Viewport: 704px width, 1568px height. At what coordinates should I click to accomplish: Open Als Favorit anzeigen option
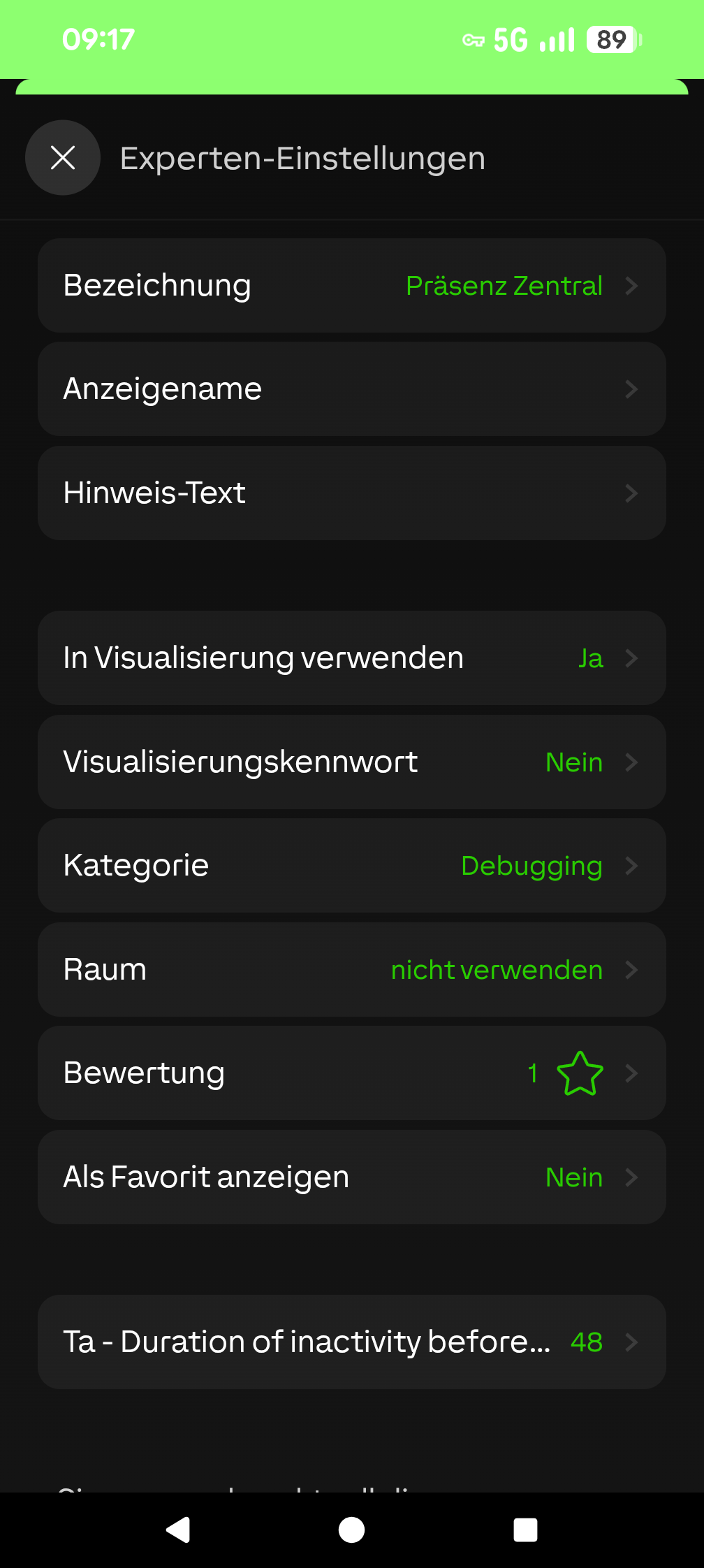coord(351,1177)
